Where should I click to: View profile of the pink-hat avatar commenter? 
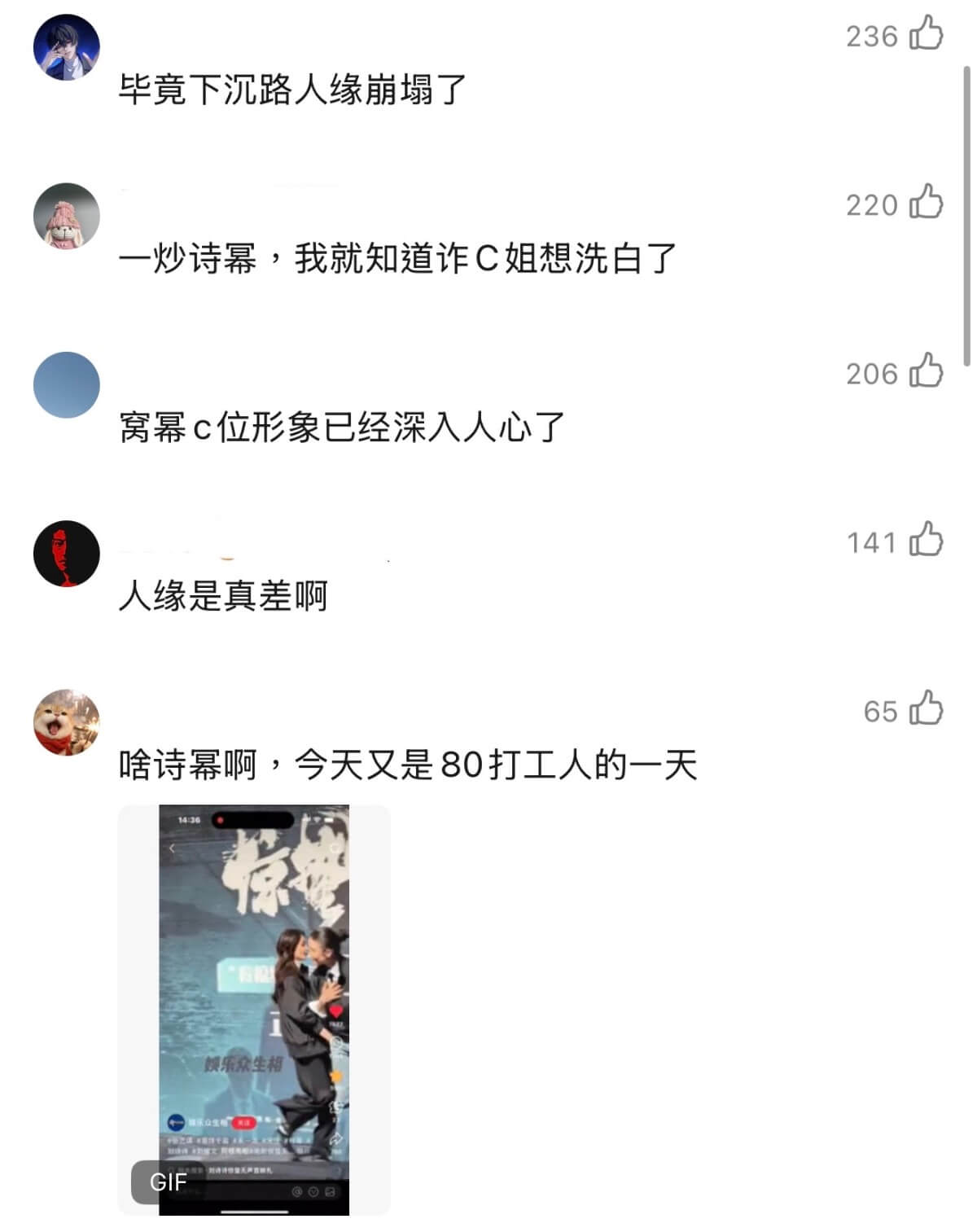coord(66,216)
